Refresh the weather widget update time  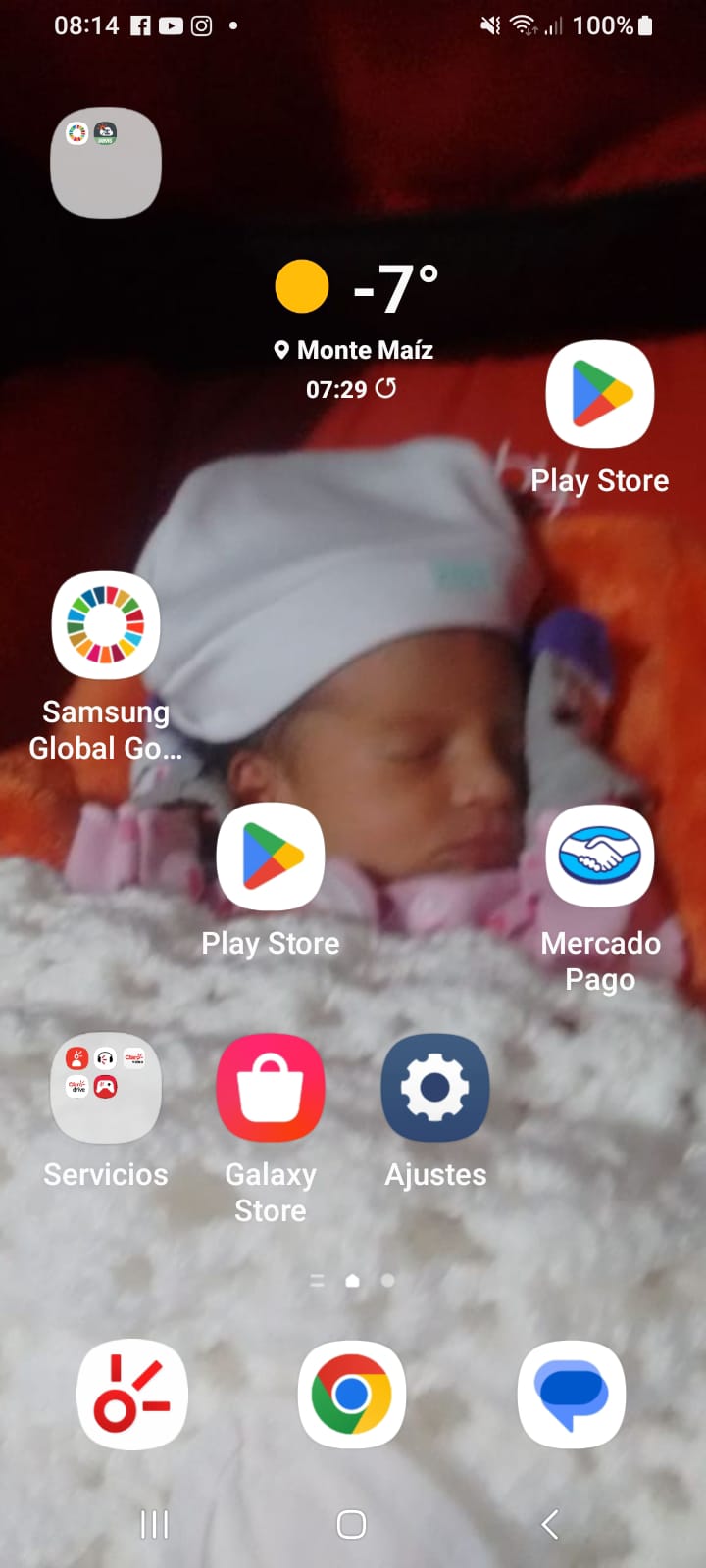(x=387, y=388)
